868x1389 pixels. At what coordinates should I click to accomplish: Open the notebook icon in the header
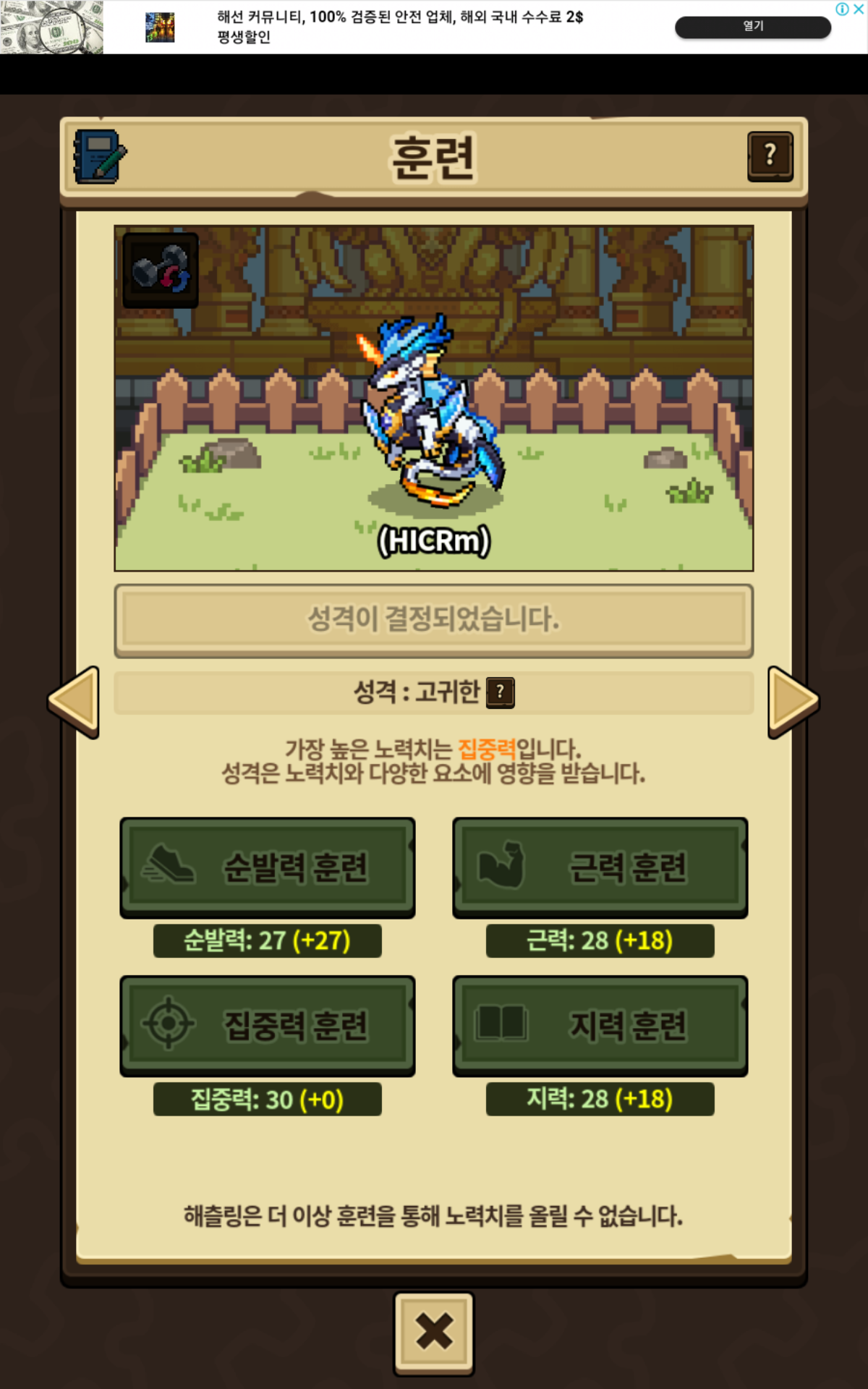[x=100, y=156]
